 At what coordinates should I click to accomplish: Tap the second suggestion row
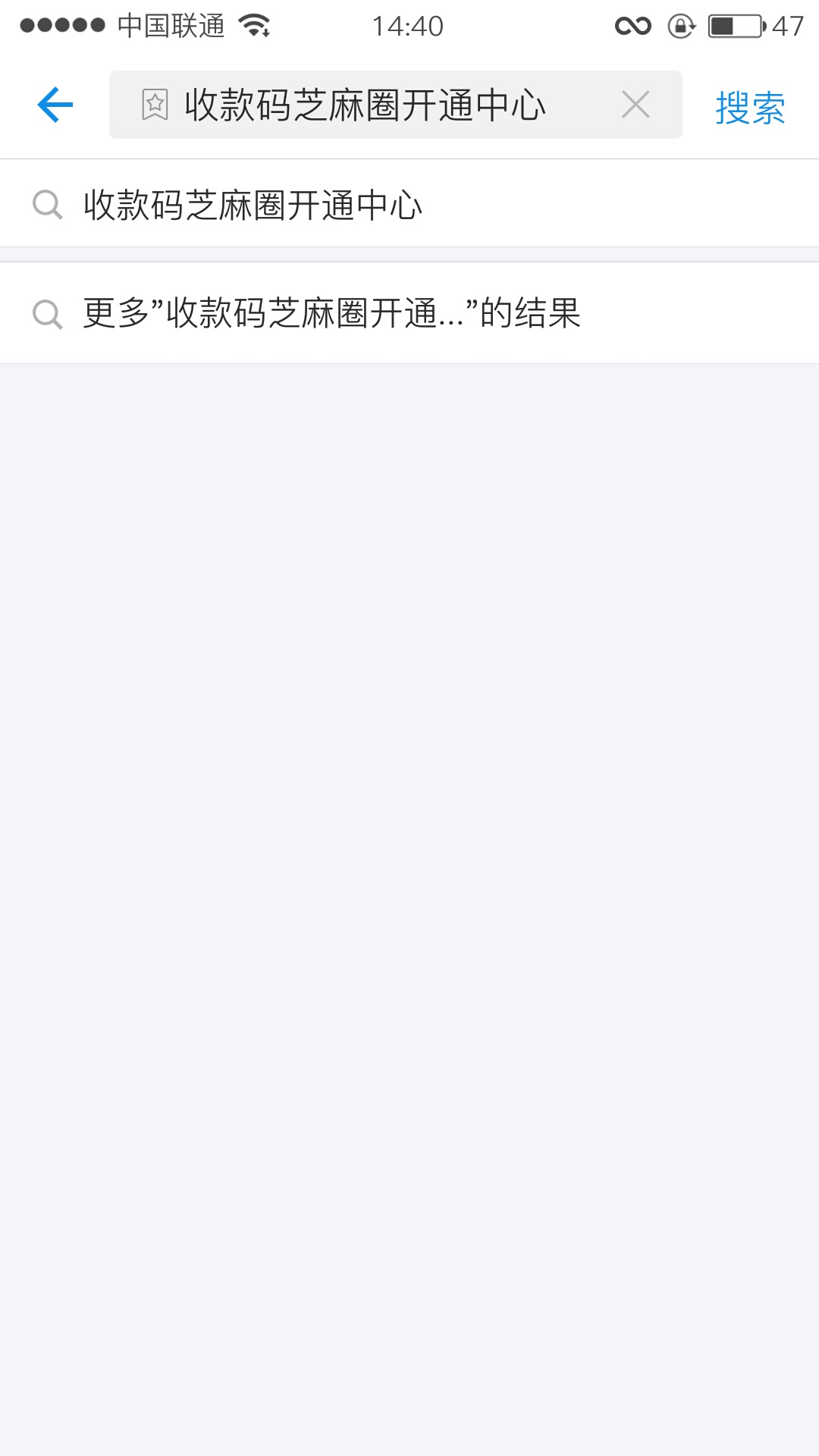tap(409, 312)
